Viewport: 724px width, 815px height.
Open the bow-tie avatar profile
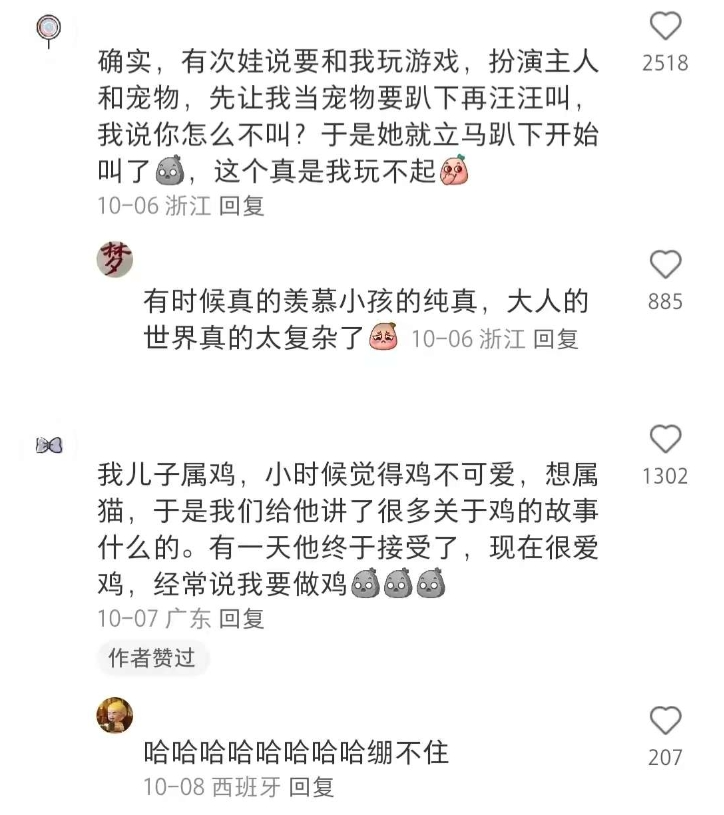(x=48, y=445)
